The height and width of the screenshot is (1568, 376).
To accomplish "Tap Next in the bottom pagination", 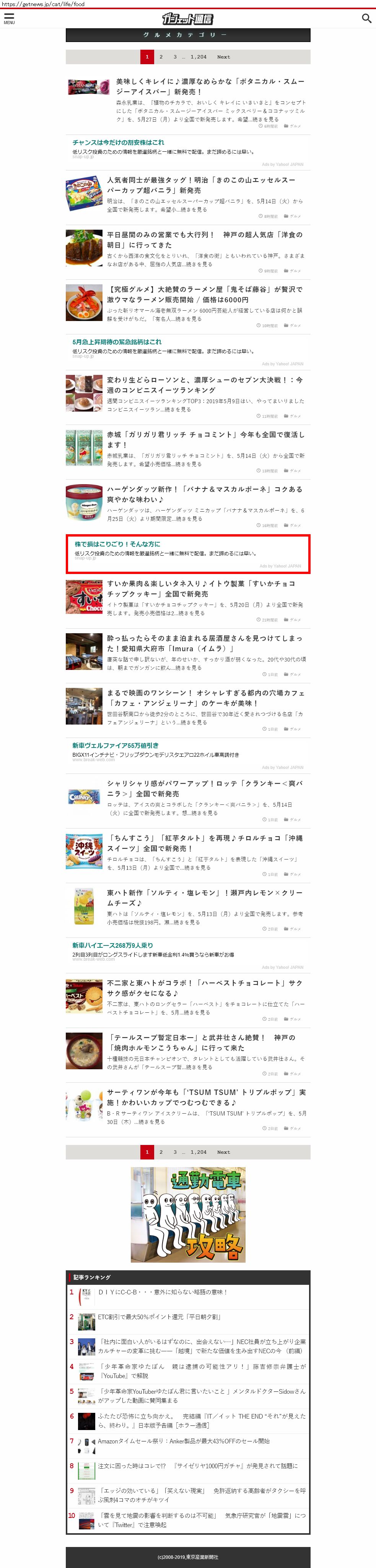I will click(223, 1152).
